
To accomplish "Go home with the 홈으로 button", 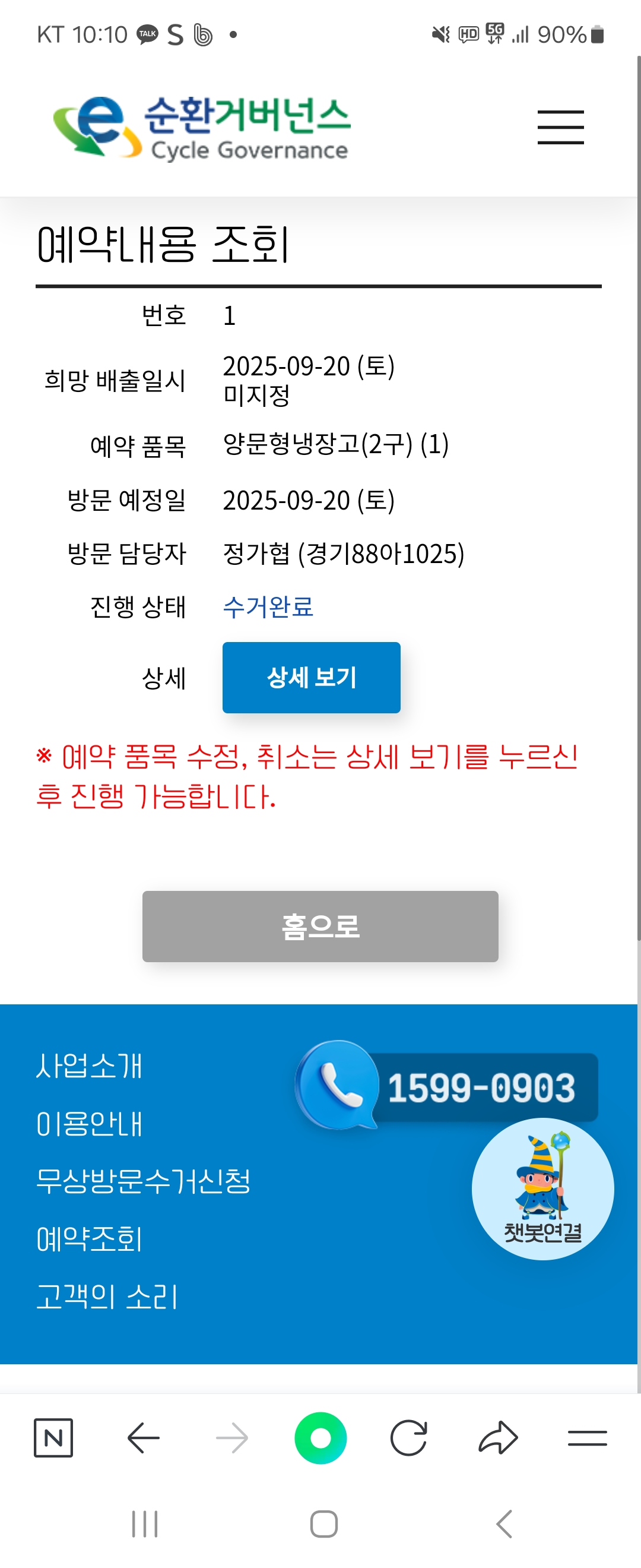I will (x=320, y=926).
